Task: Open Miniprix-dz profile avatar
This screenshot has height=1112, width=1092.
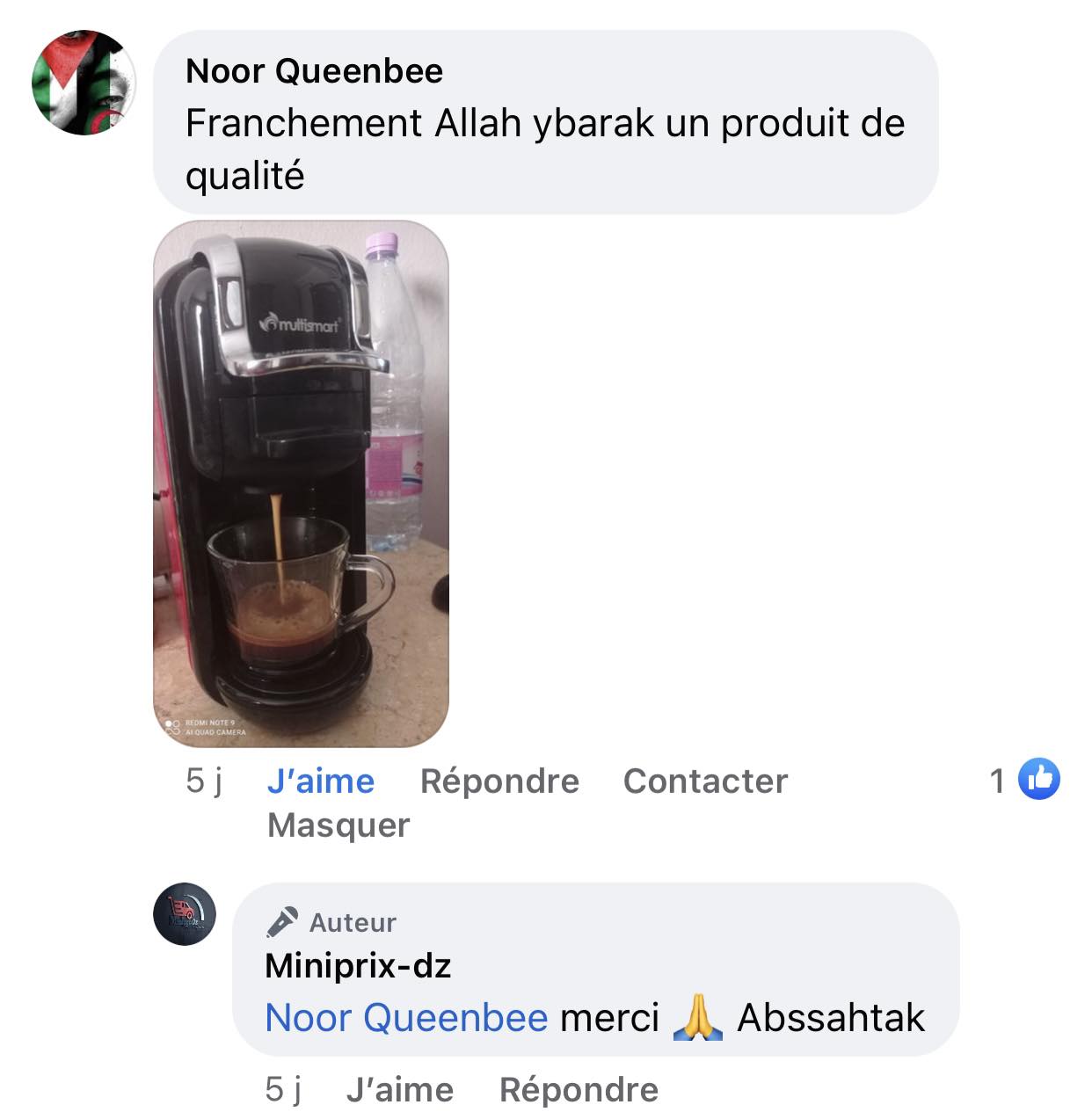Action: click(185, 914)
